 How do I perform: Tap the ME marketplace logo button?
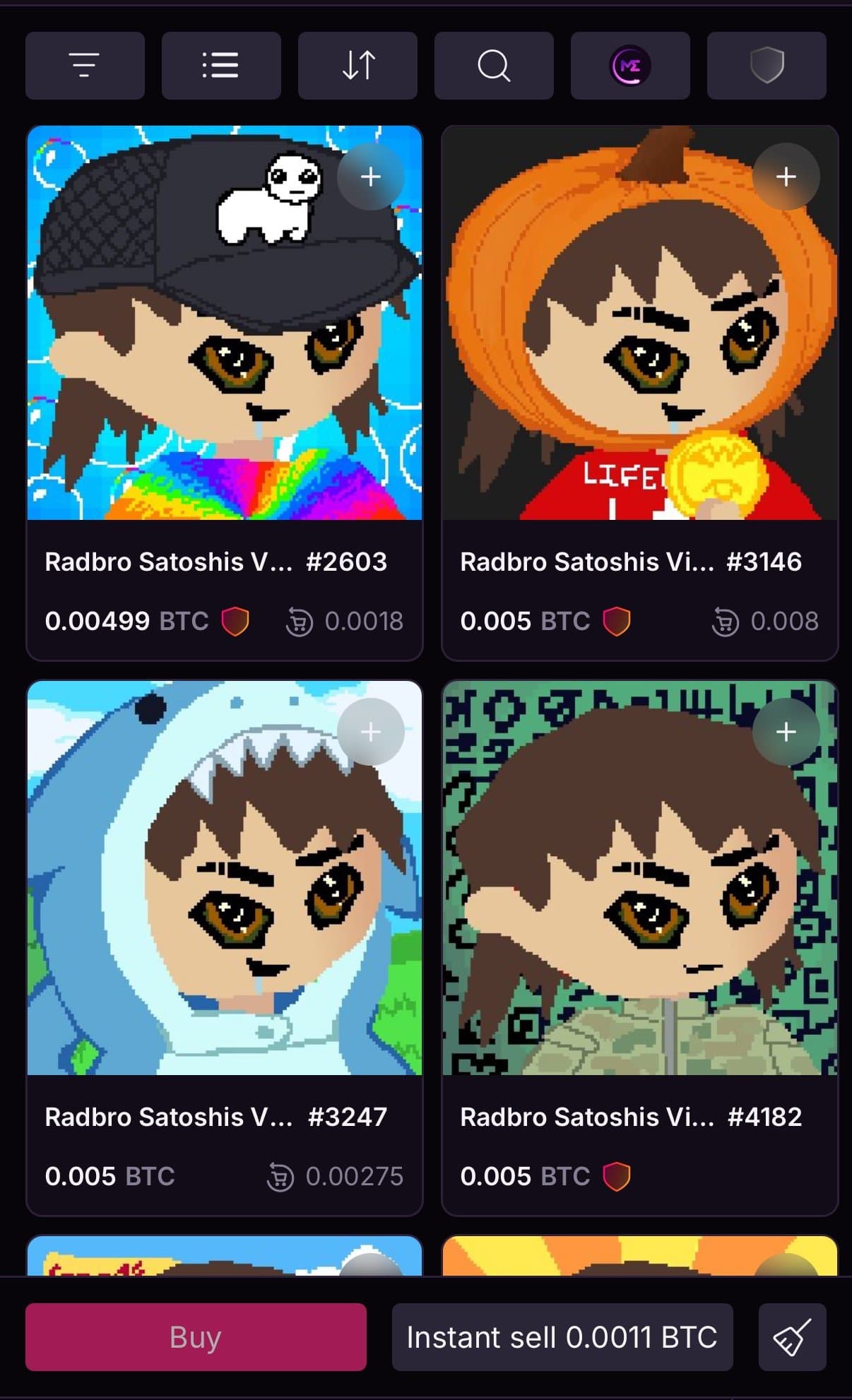(629, 66)
